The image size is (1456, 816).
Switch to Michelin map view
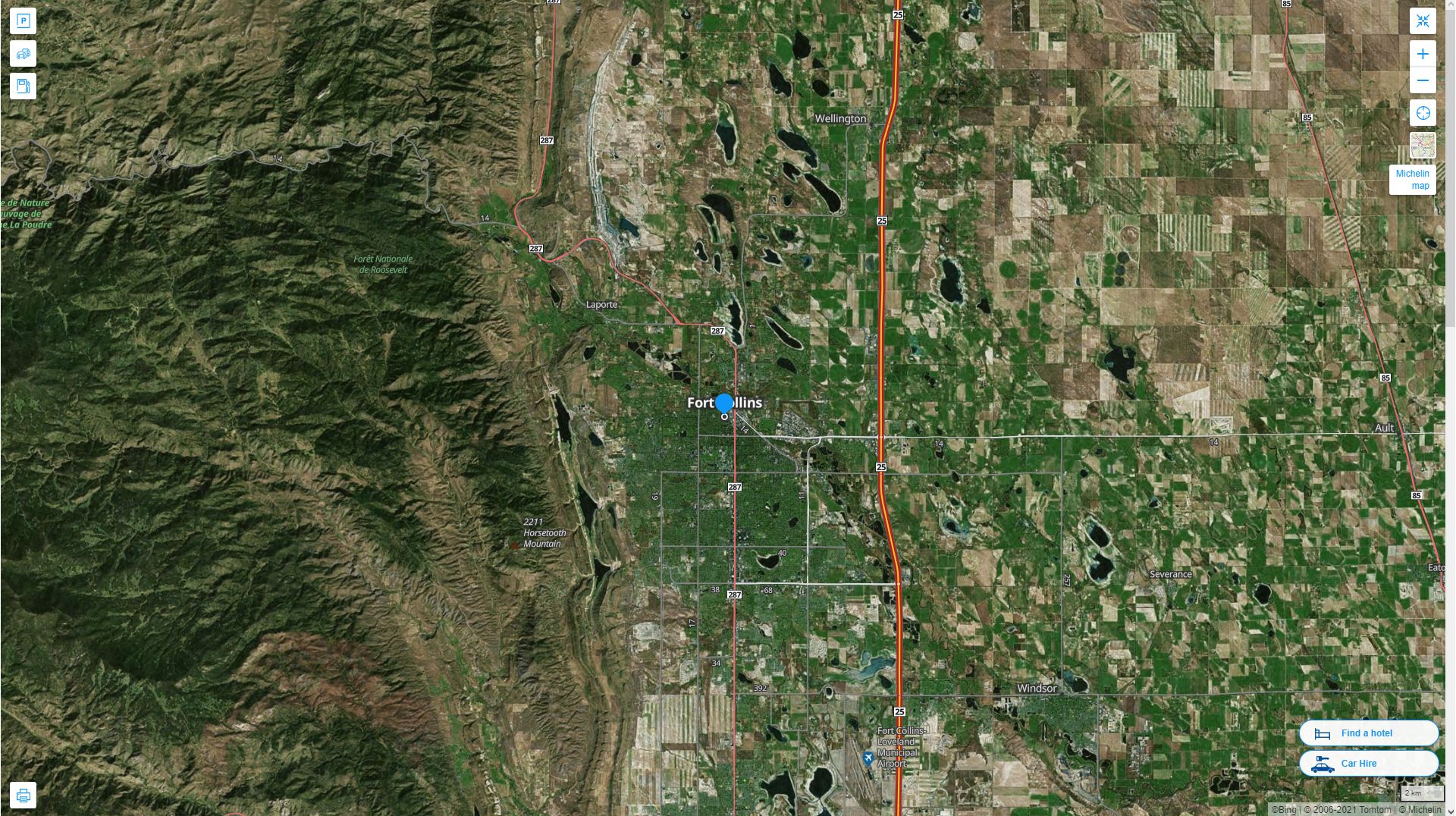[1412, 180]
